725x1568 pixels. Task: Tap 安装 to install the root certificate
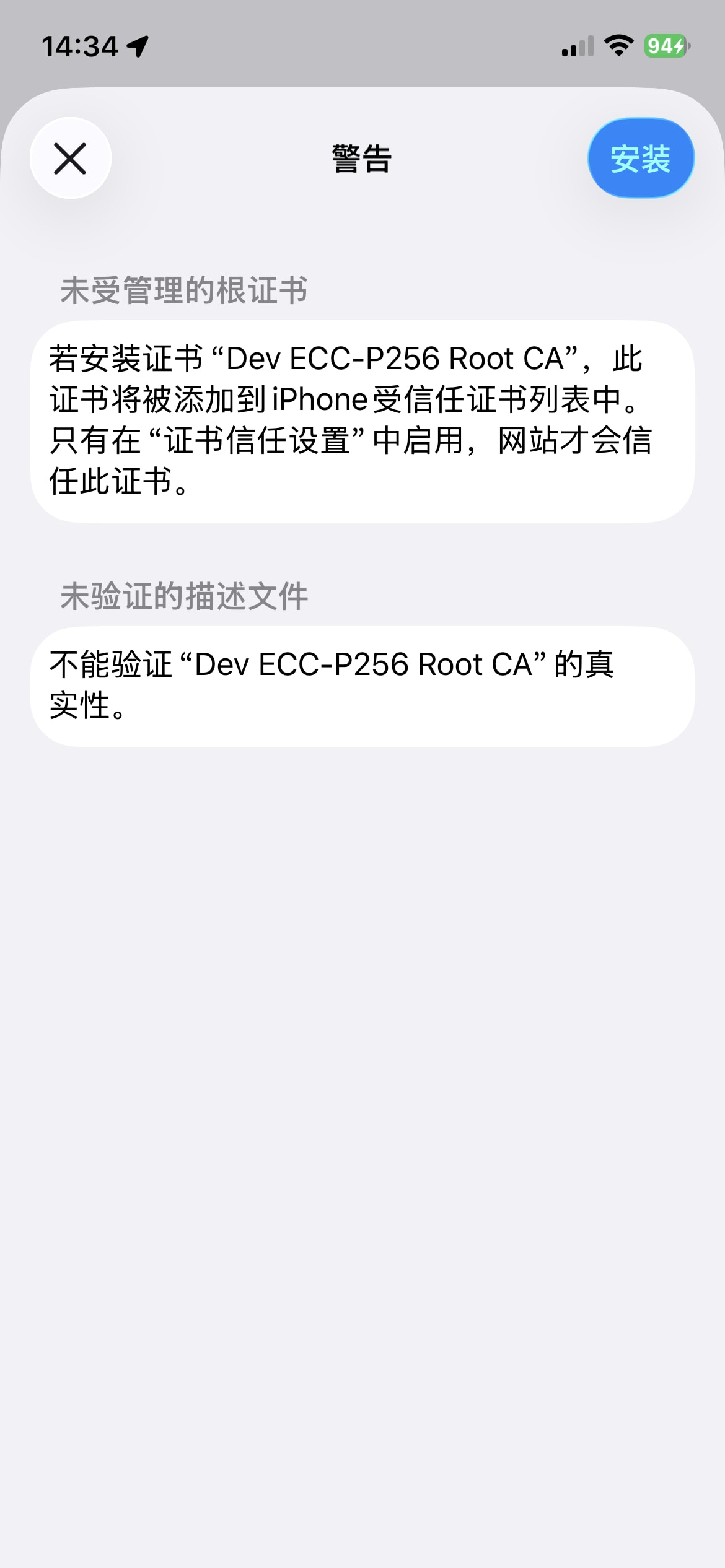click(641, 158)
